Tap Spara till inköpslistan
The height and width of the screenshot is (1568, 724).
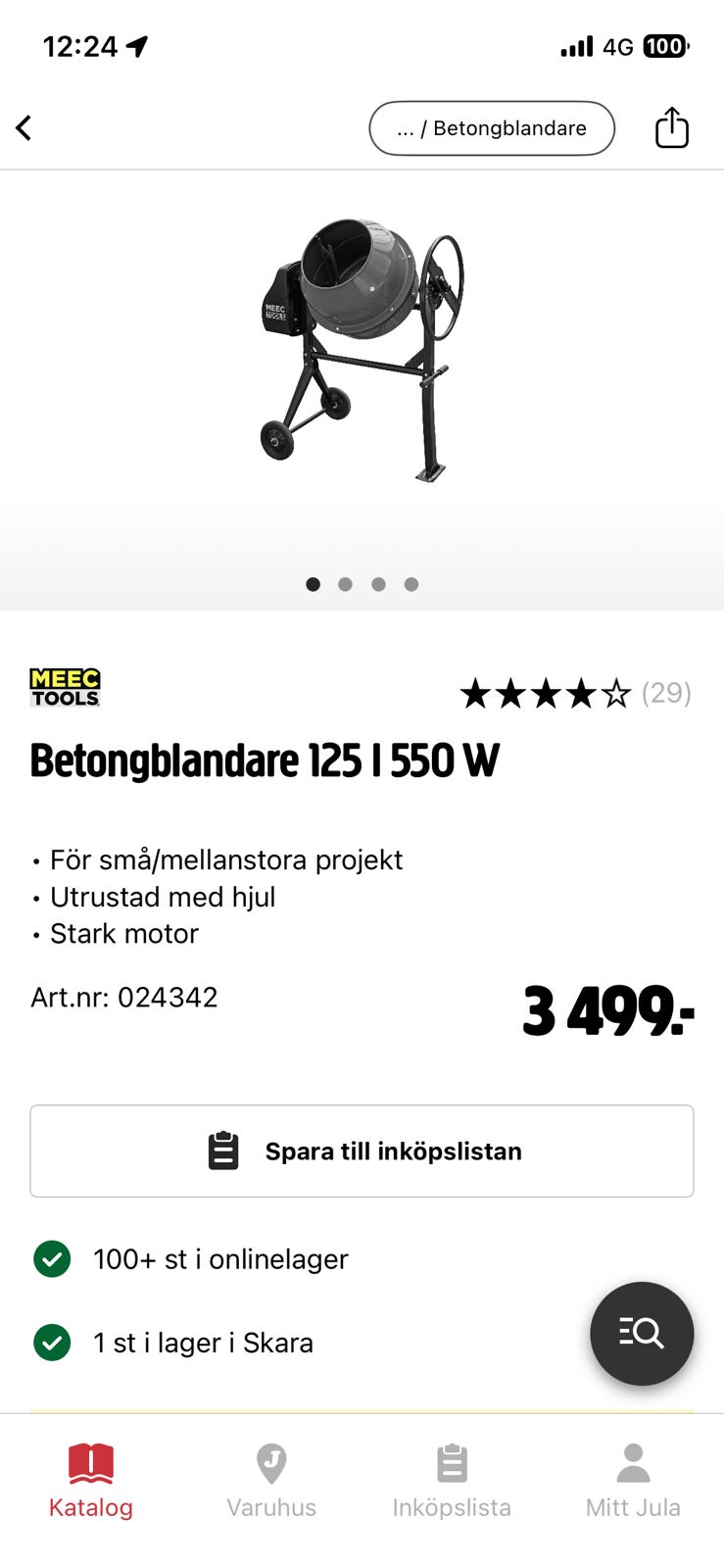362,1151
